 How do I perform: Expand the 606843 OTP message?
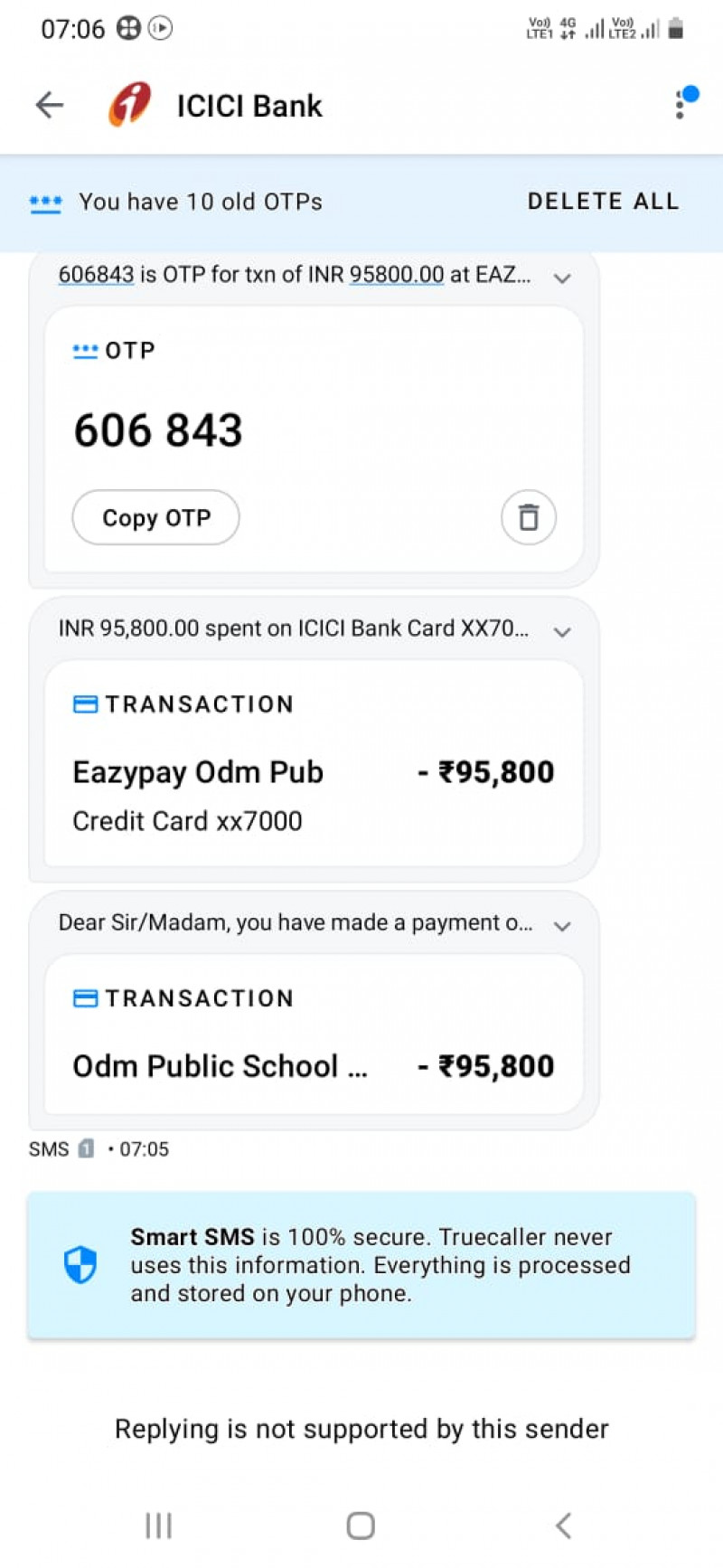[562, 278]
